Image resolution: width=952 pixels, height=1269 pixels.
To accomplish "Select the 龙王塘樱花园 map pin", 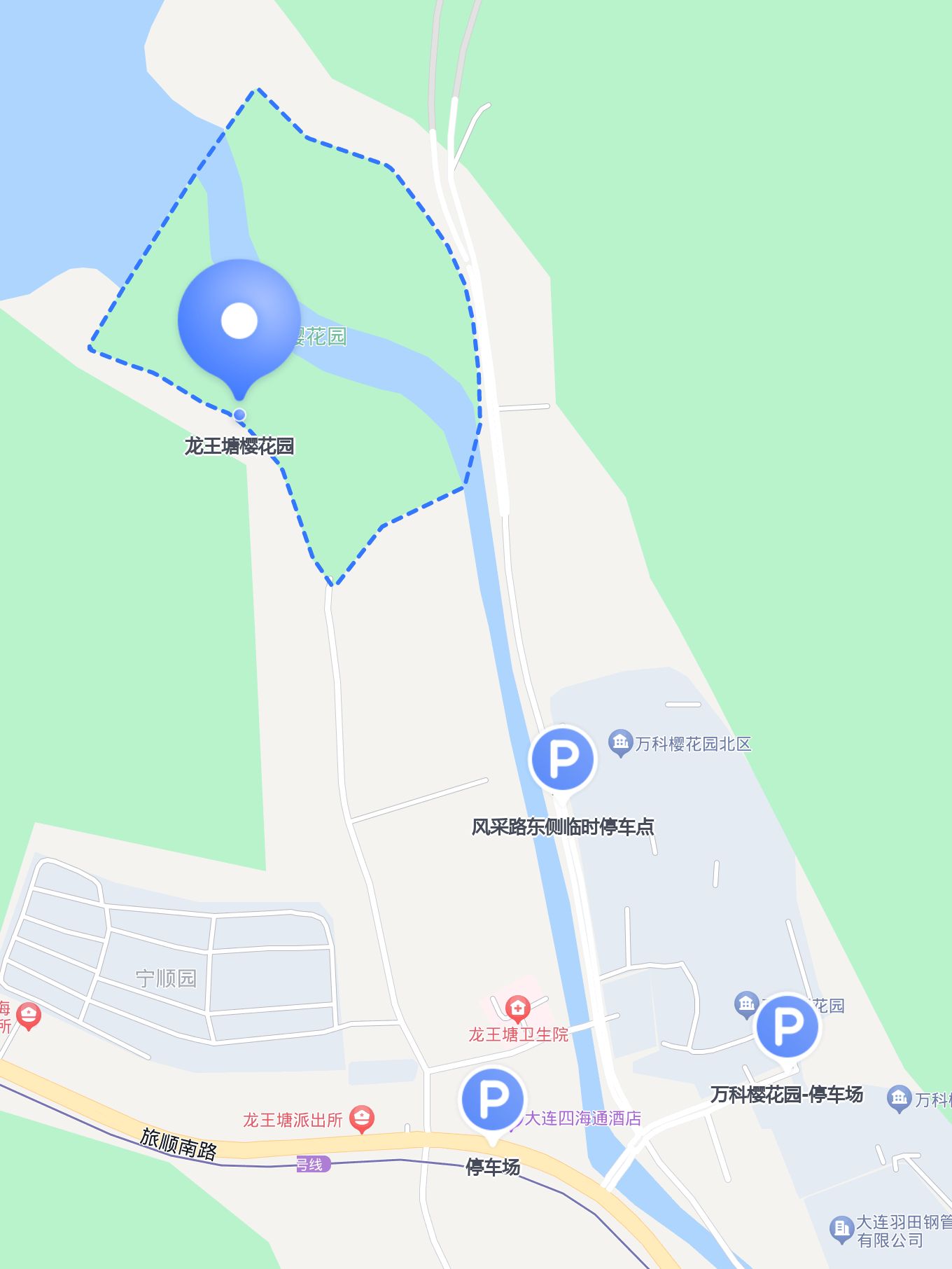I will pos(241,322).
